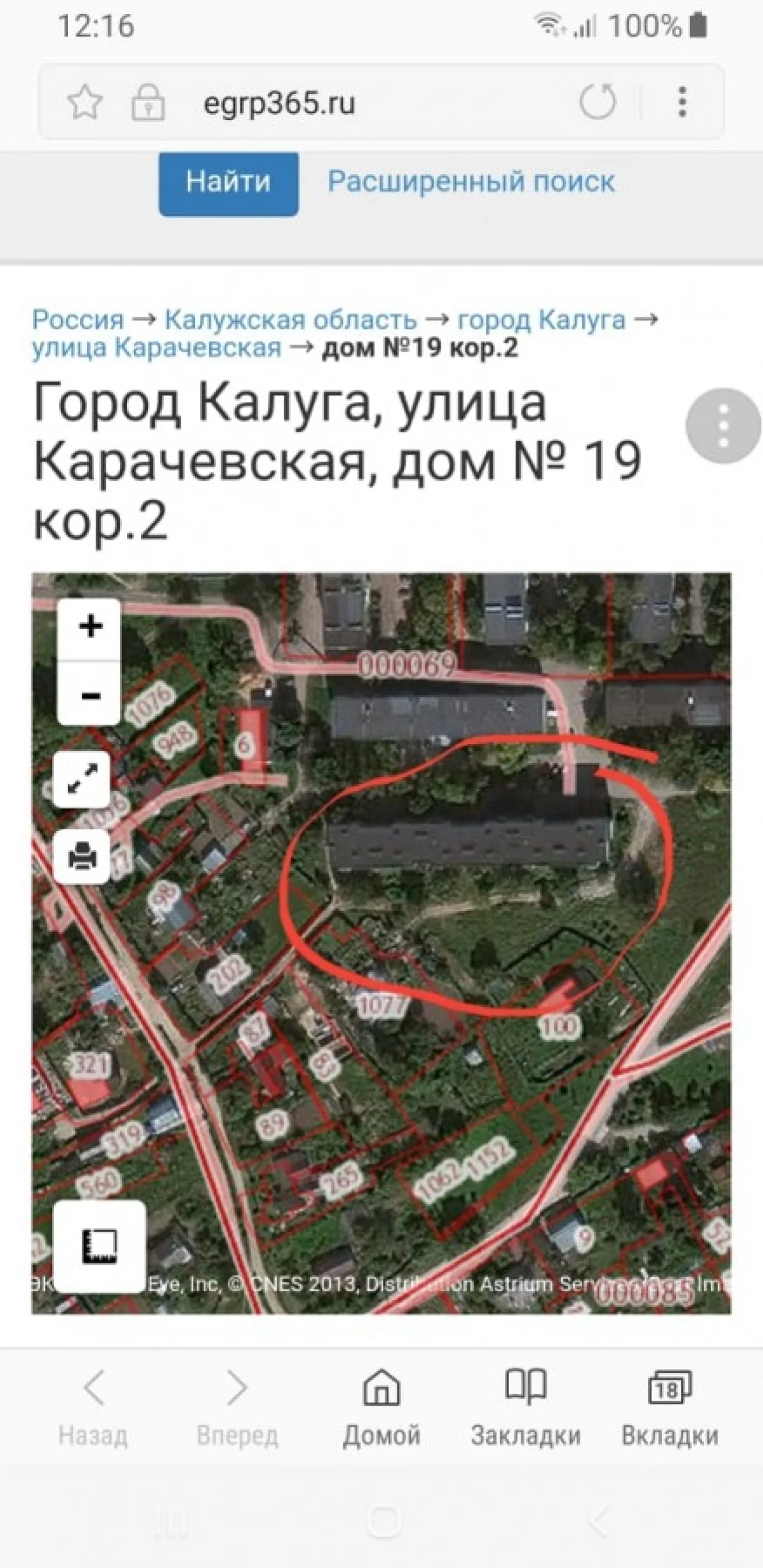The width and height of the screenshot is (763, 1568).
Task: Open the browser overflow menu
Action: tap(682, 102)
